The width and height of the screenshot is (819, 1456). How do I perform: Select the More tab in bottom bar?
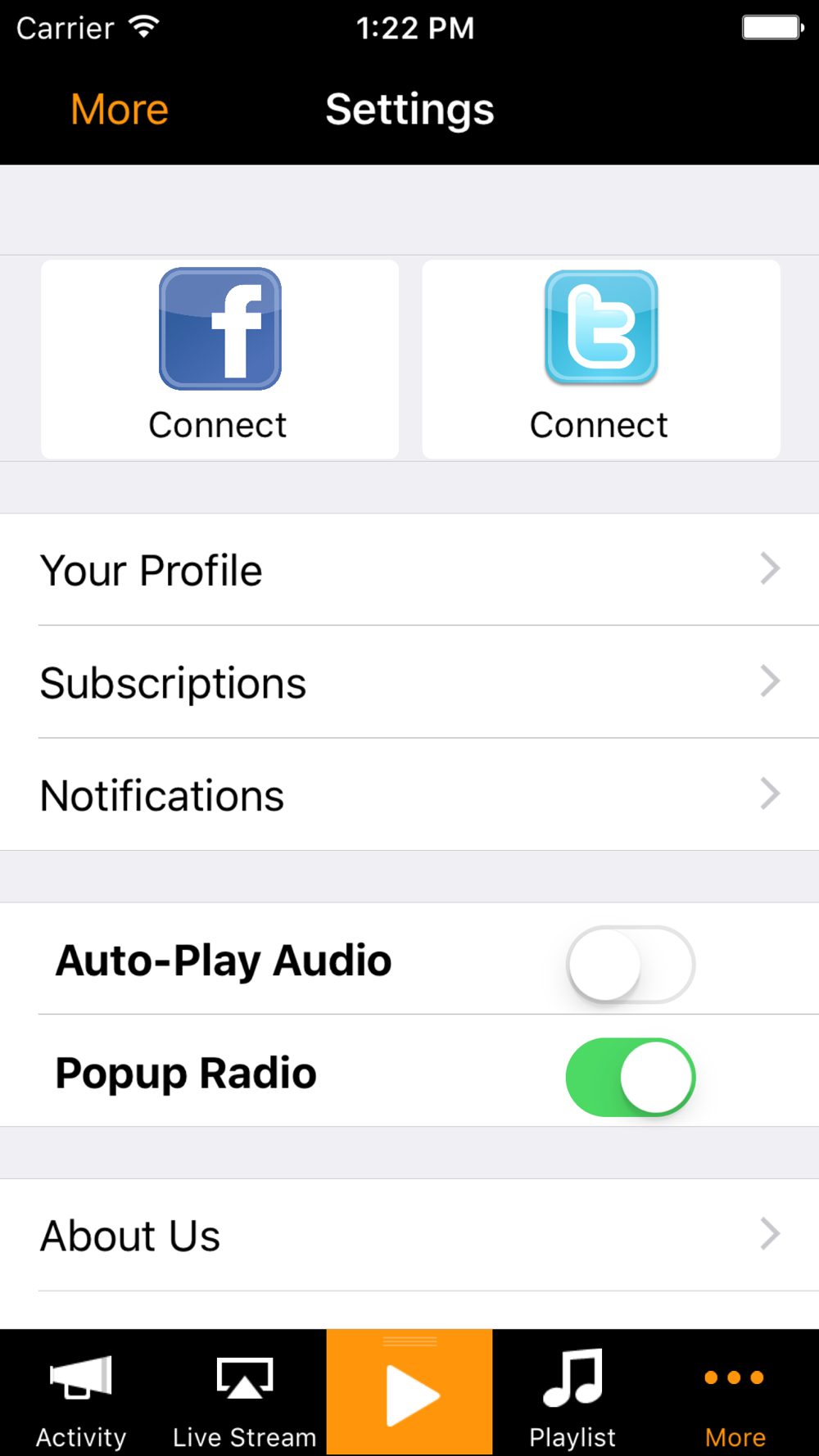click(x=735, y=1393)
